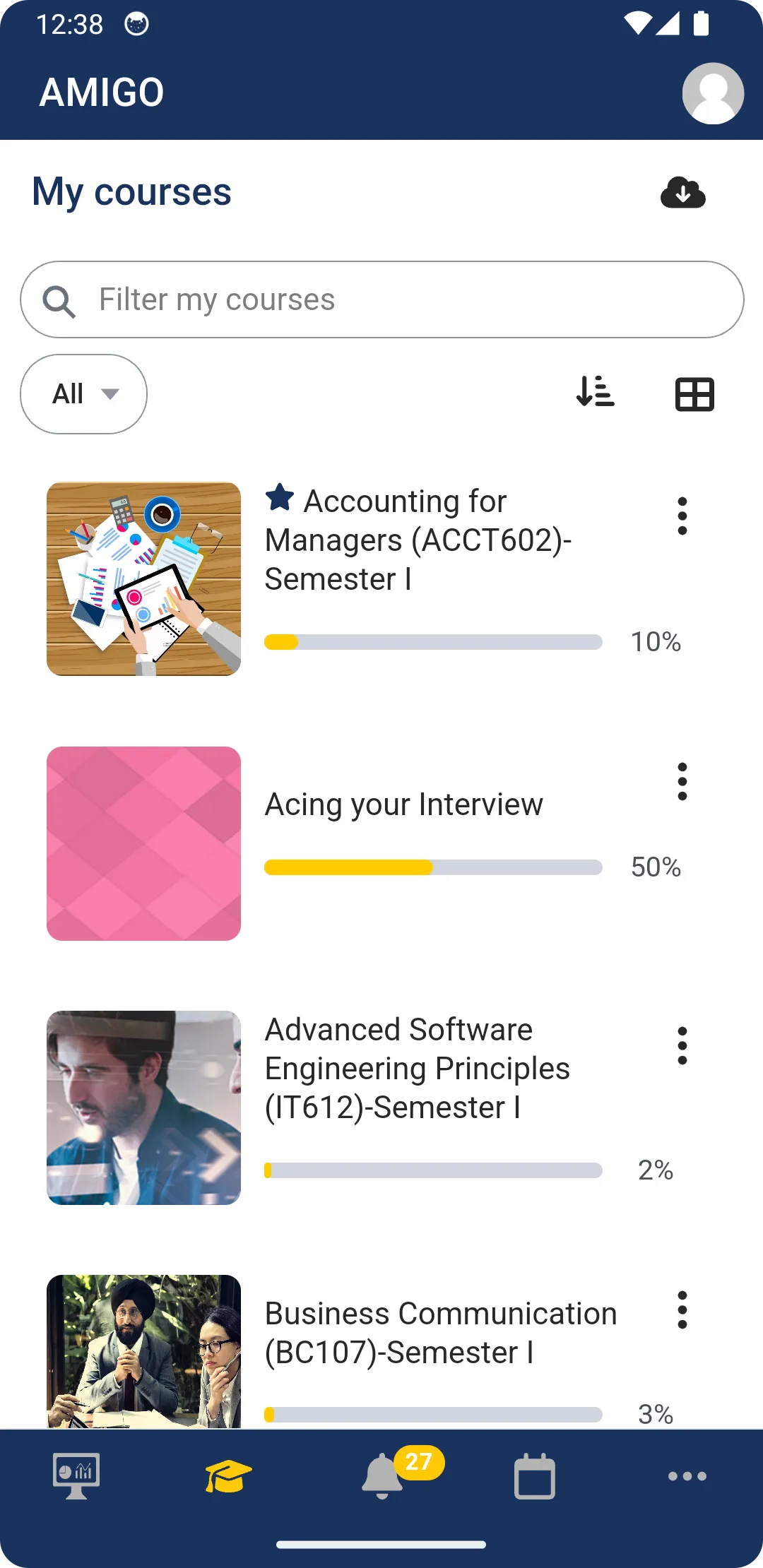763x1568 pixels.
Task: Expand the All courses filter dropdown
Action: 83,394
